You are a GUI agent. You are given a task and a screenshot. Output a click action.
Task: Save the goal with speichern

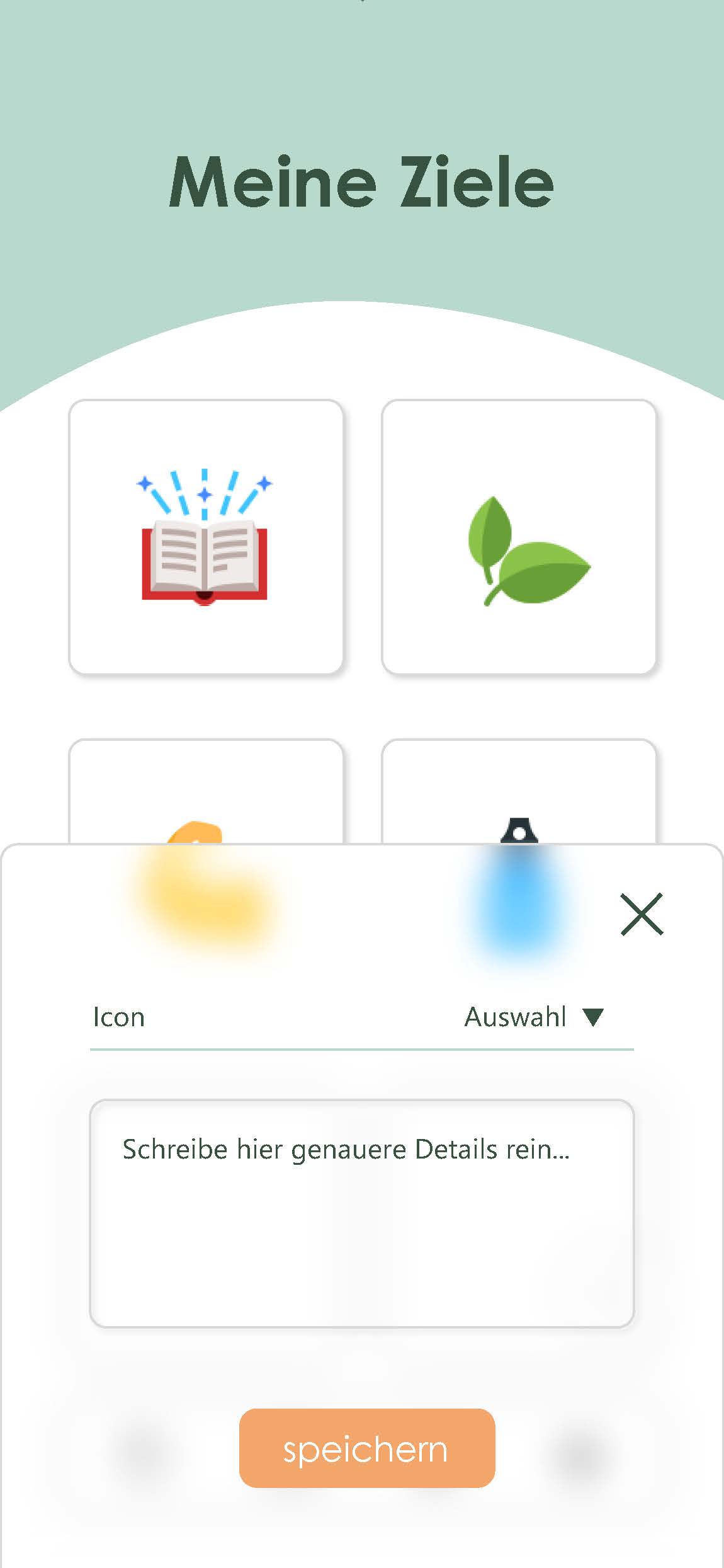367,1448
